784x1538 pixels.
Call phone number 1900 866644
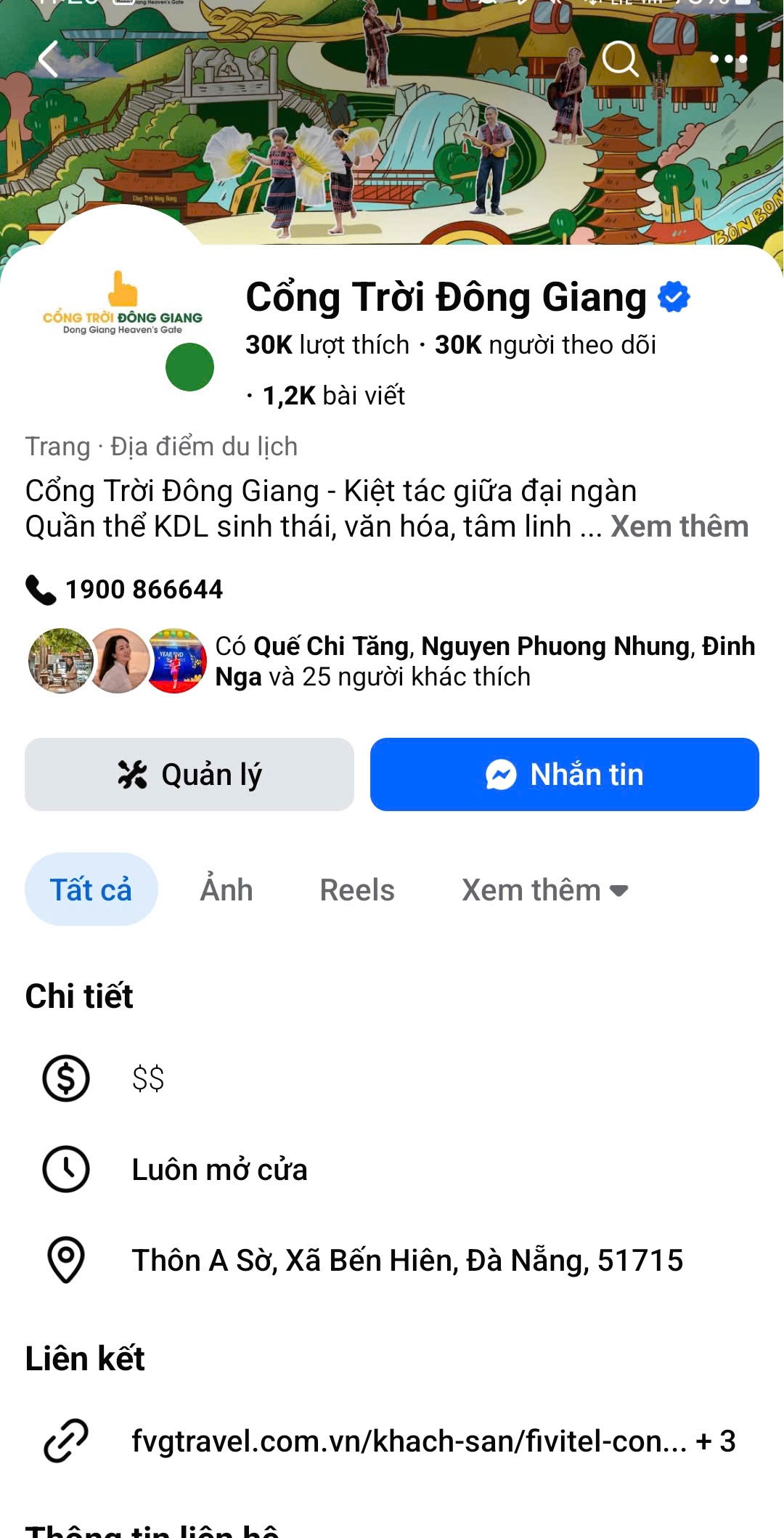(144, 590)
